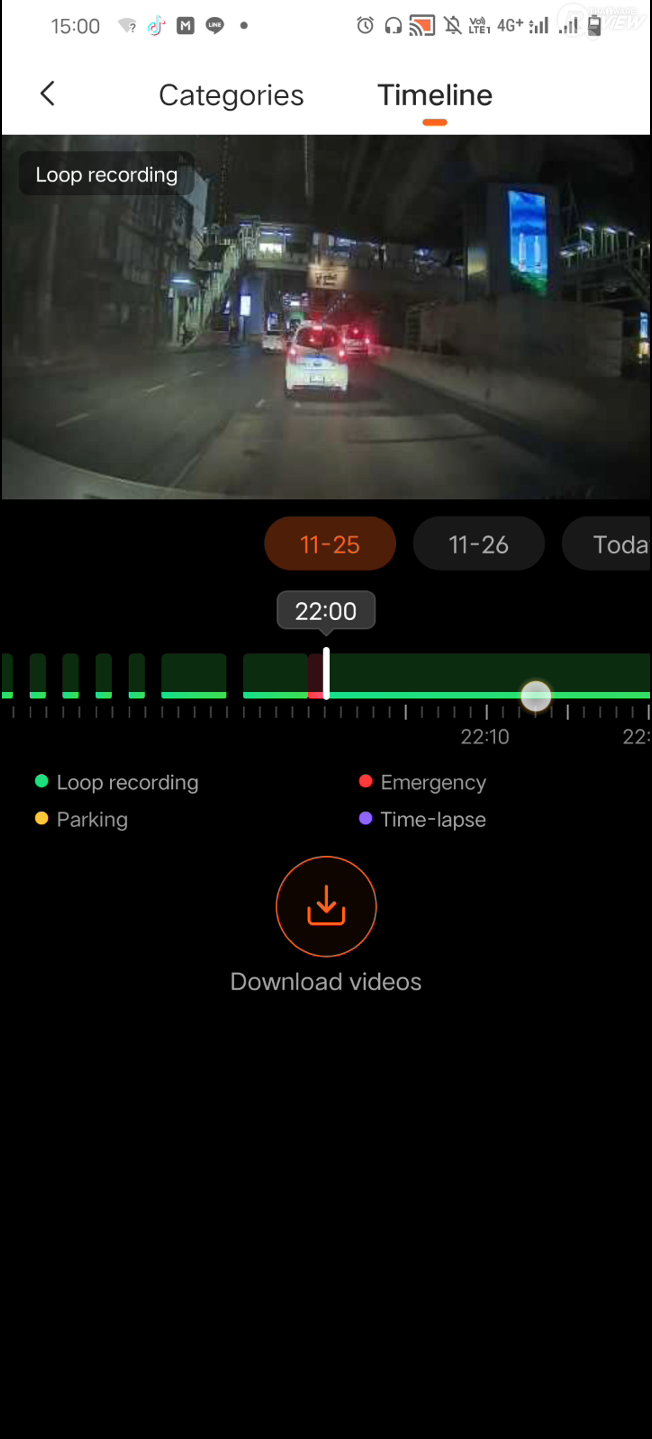The height and width of the screenshot is (1439, 652).
Task: Tap the round handle on the timeline
Action: click(536, 696)
